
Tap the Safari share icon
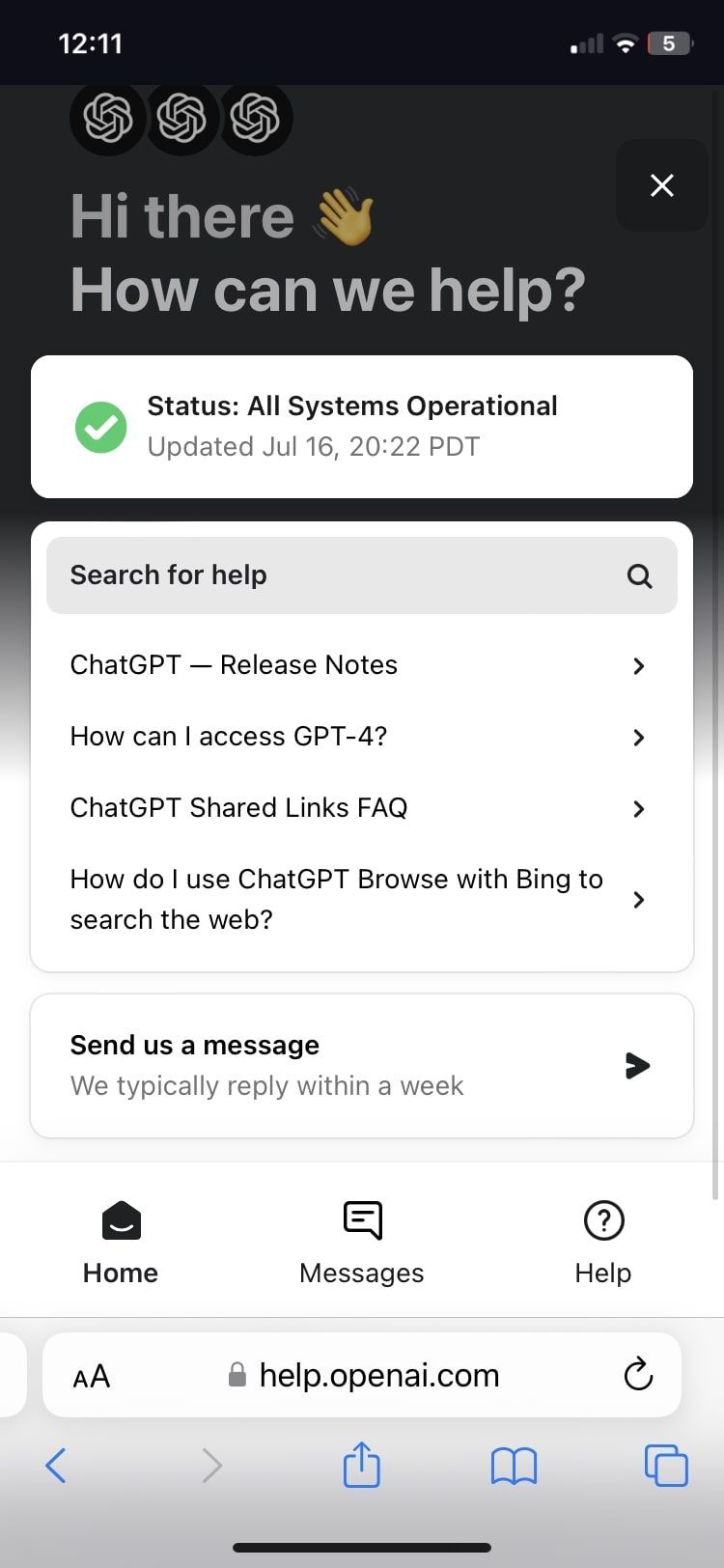pos(361,1465)
